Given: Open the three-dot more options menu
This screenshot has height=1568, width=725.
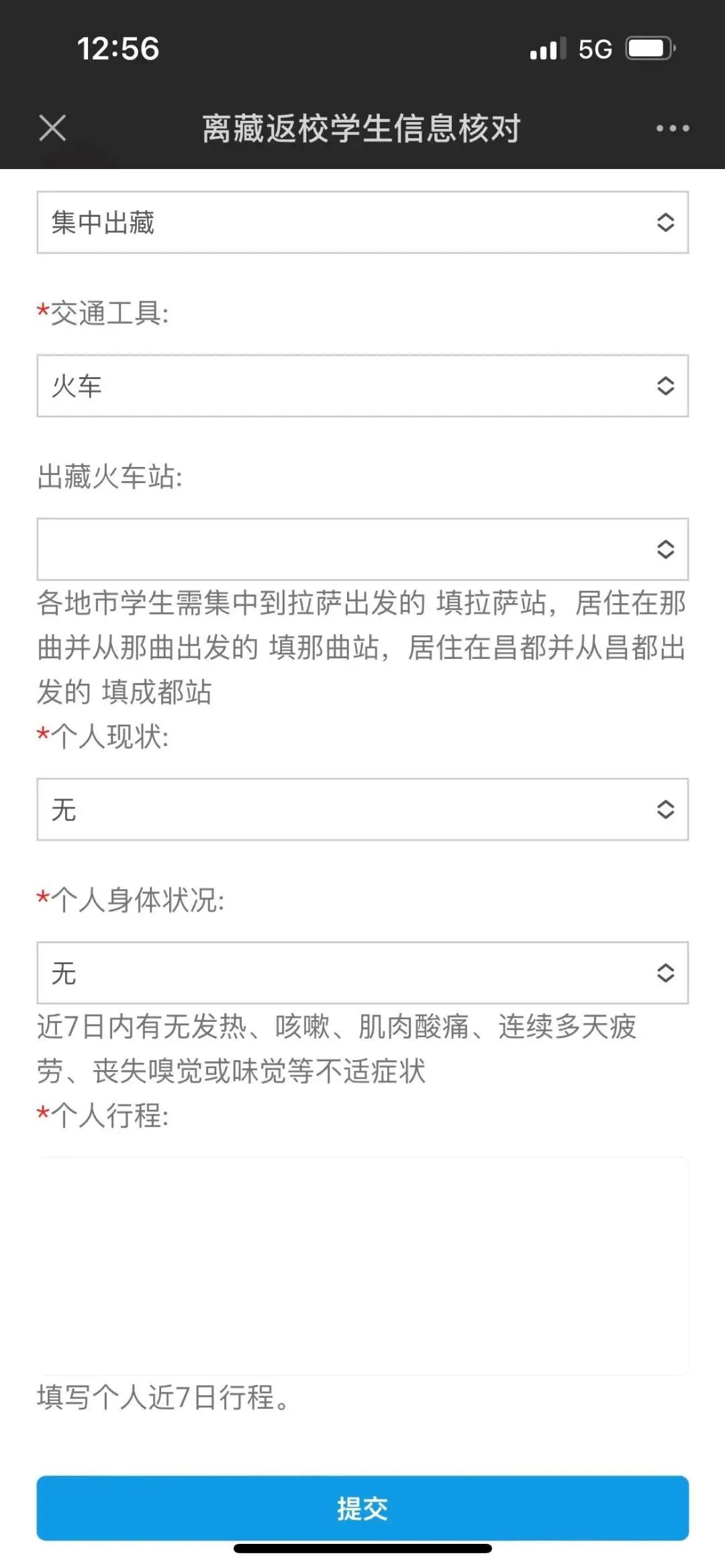Looking at the screenshot, I should click(x=673, y=128).
